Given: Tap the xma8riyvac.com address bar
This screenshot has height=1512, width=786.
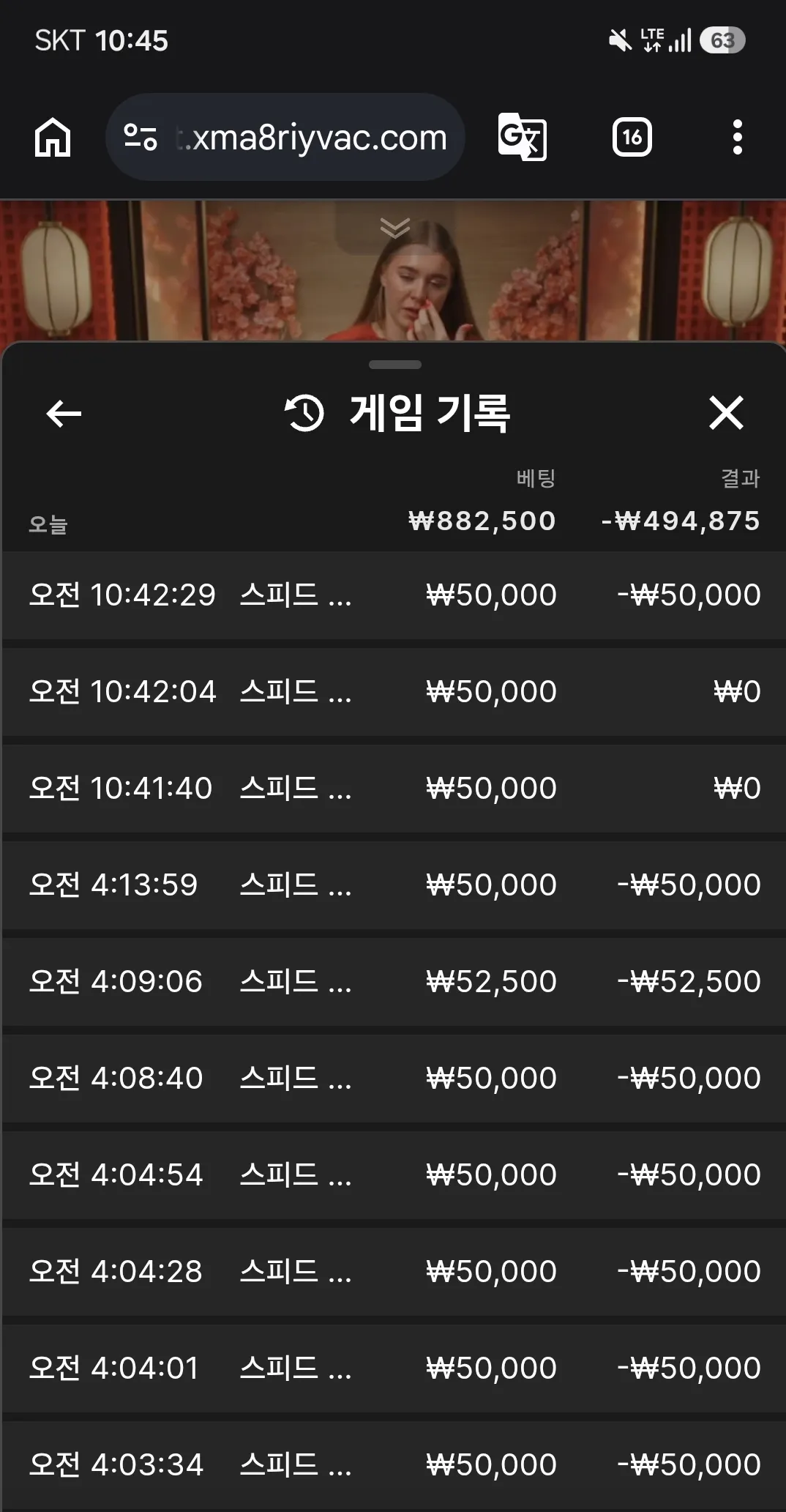Looking at the screenshot, I should (x=285, y=137).
